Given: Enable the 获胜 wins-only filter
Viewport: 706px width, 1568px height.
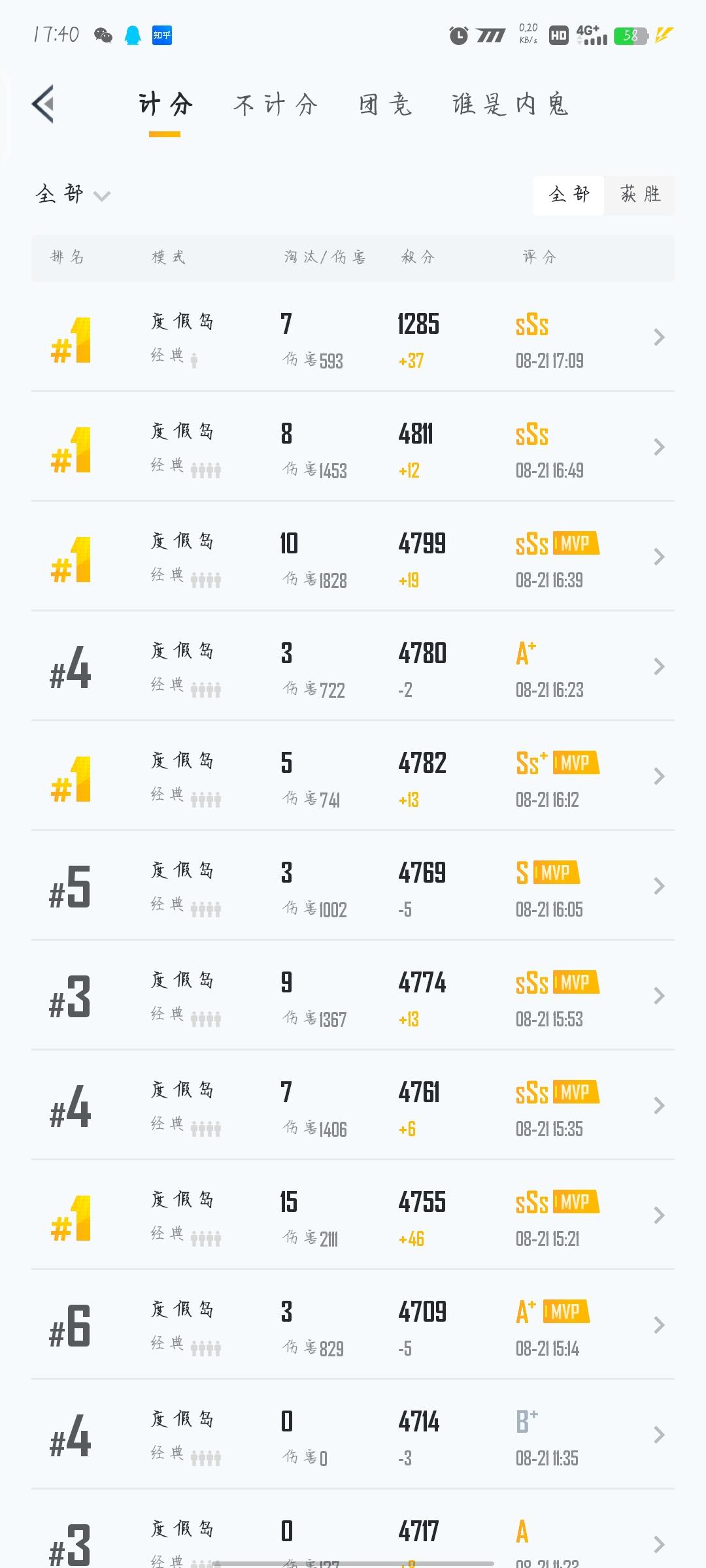Looking at the screenshot, I should [x=639, y=195].
